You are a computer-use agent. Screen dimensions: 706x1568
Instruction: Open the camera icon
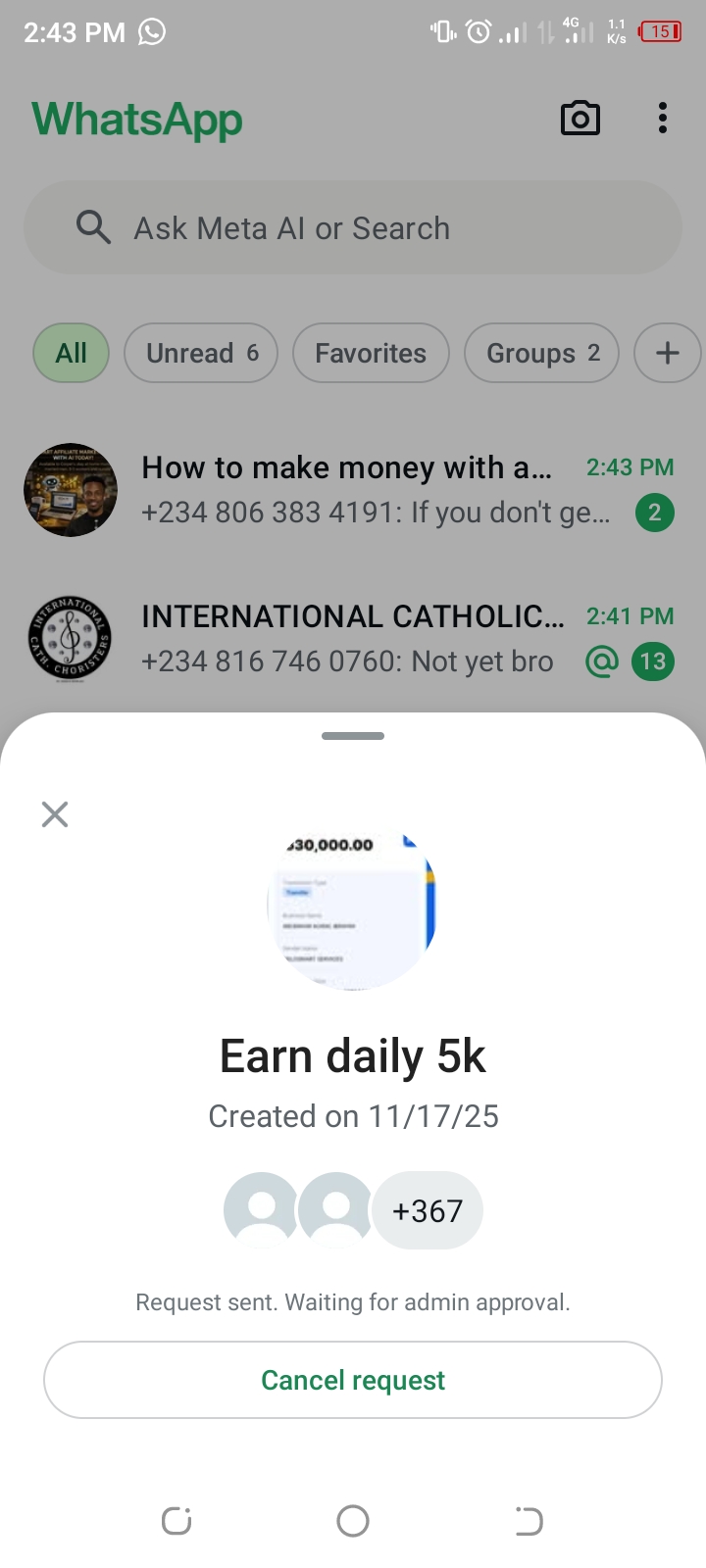[x=580, y=119]
